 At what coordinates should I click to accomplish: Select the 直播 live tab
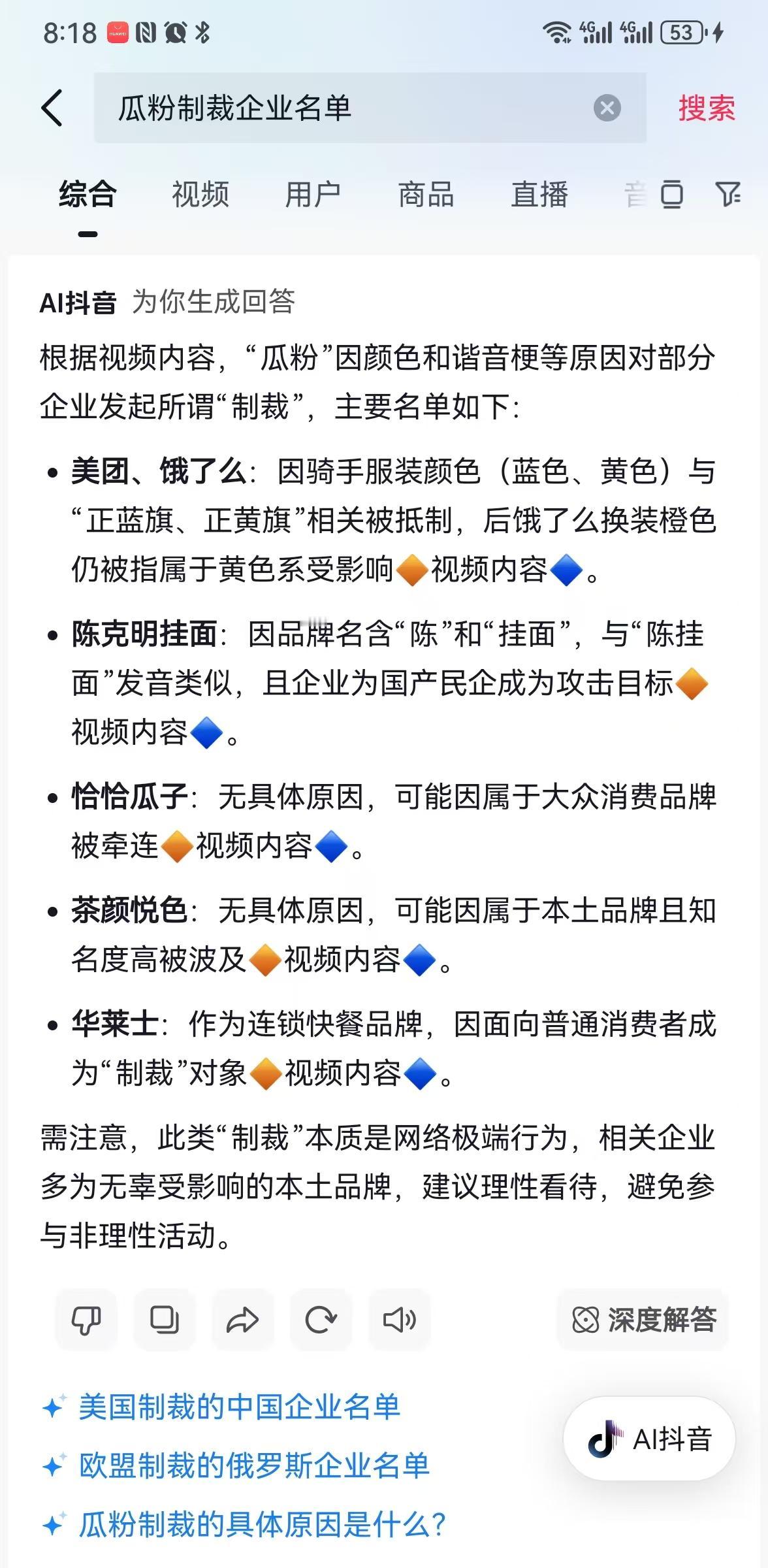(x=539, y=194)
